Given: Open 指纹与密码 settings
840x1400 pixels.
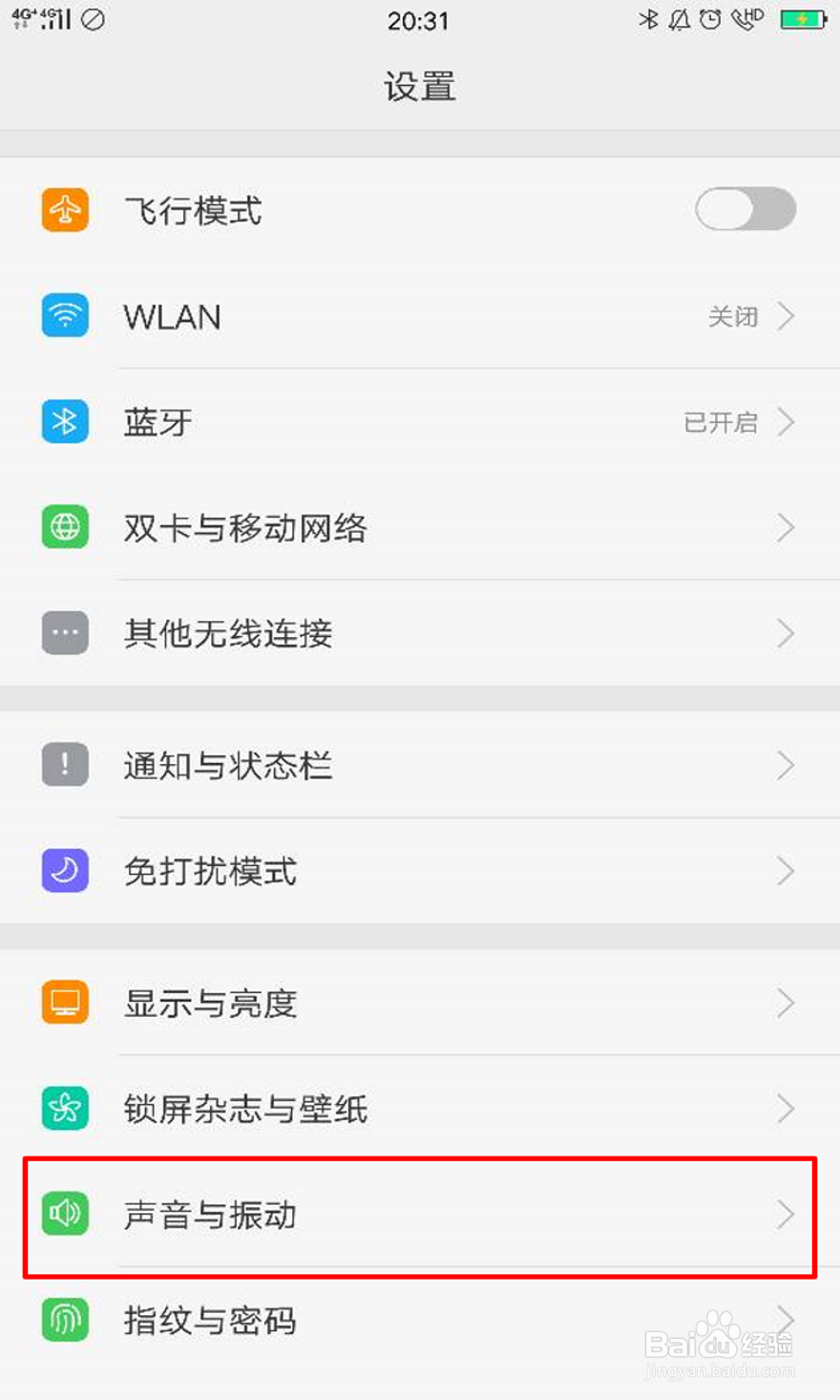Looking at the screenshot, I should [x=420, y=1320].
